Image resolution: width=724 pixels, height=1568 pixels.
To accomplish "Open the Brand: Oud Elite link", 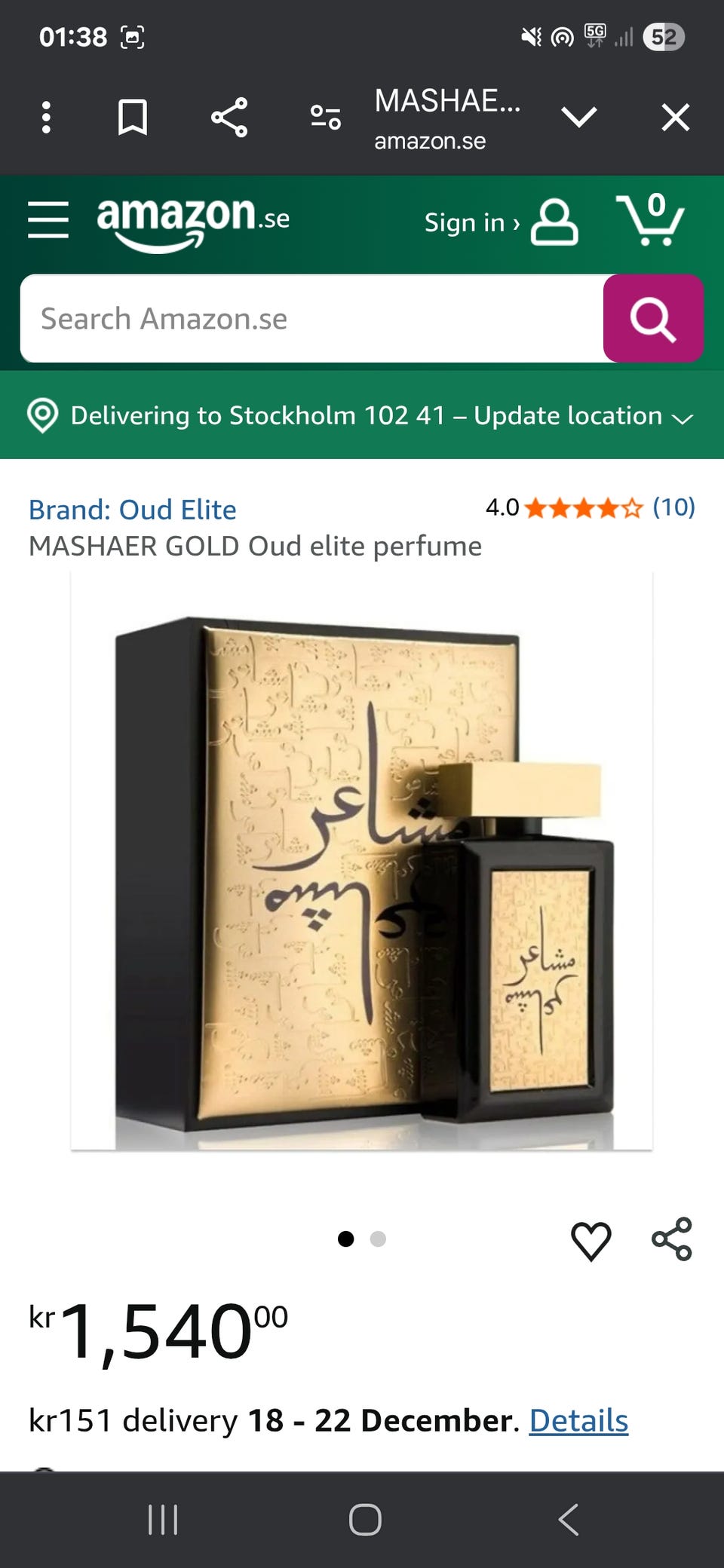I will point(133,510).
